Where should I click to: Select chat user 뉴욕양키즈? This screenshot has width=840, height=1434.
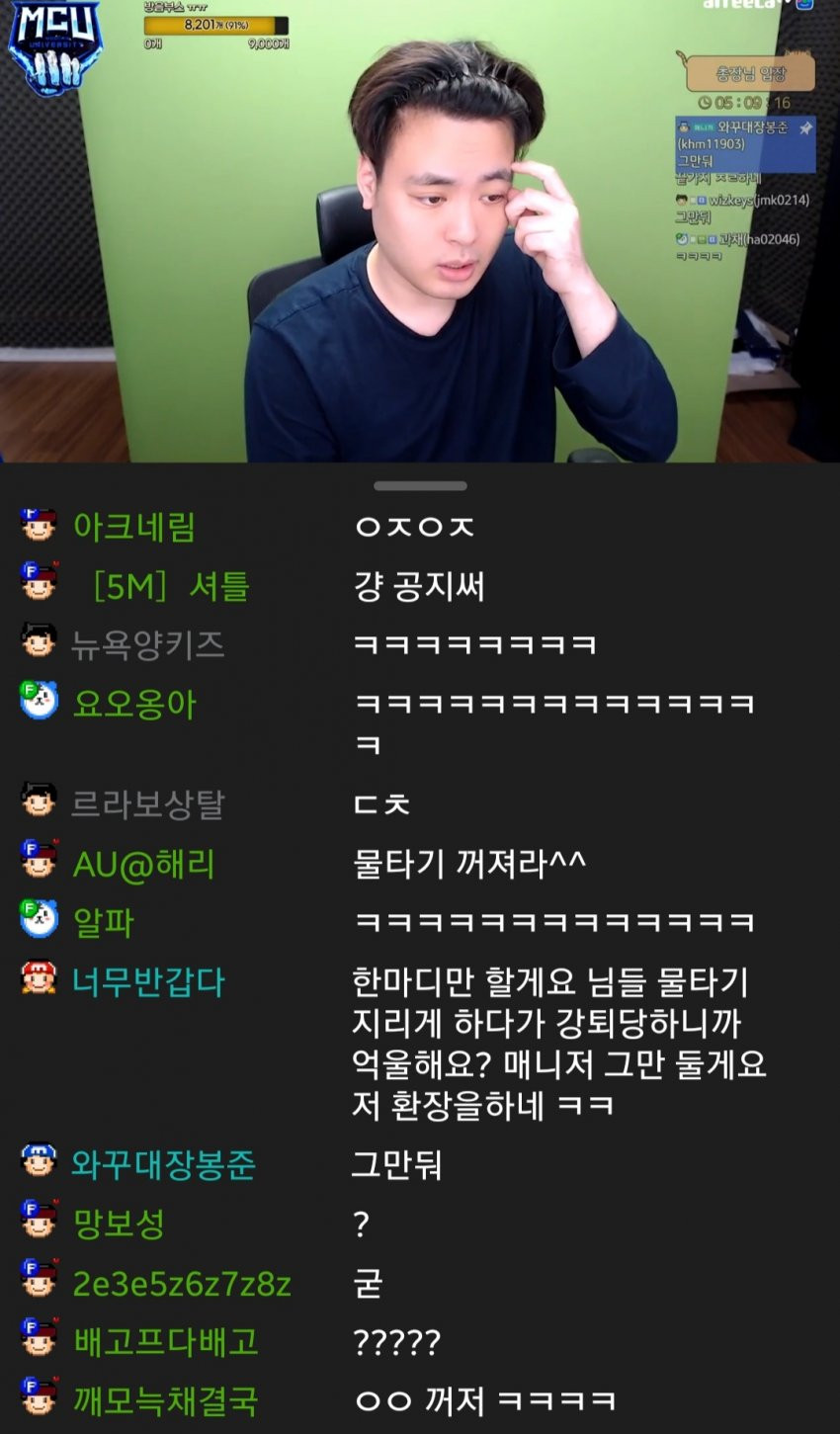point(147,645)
